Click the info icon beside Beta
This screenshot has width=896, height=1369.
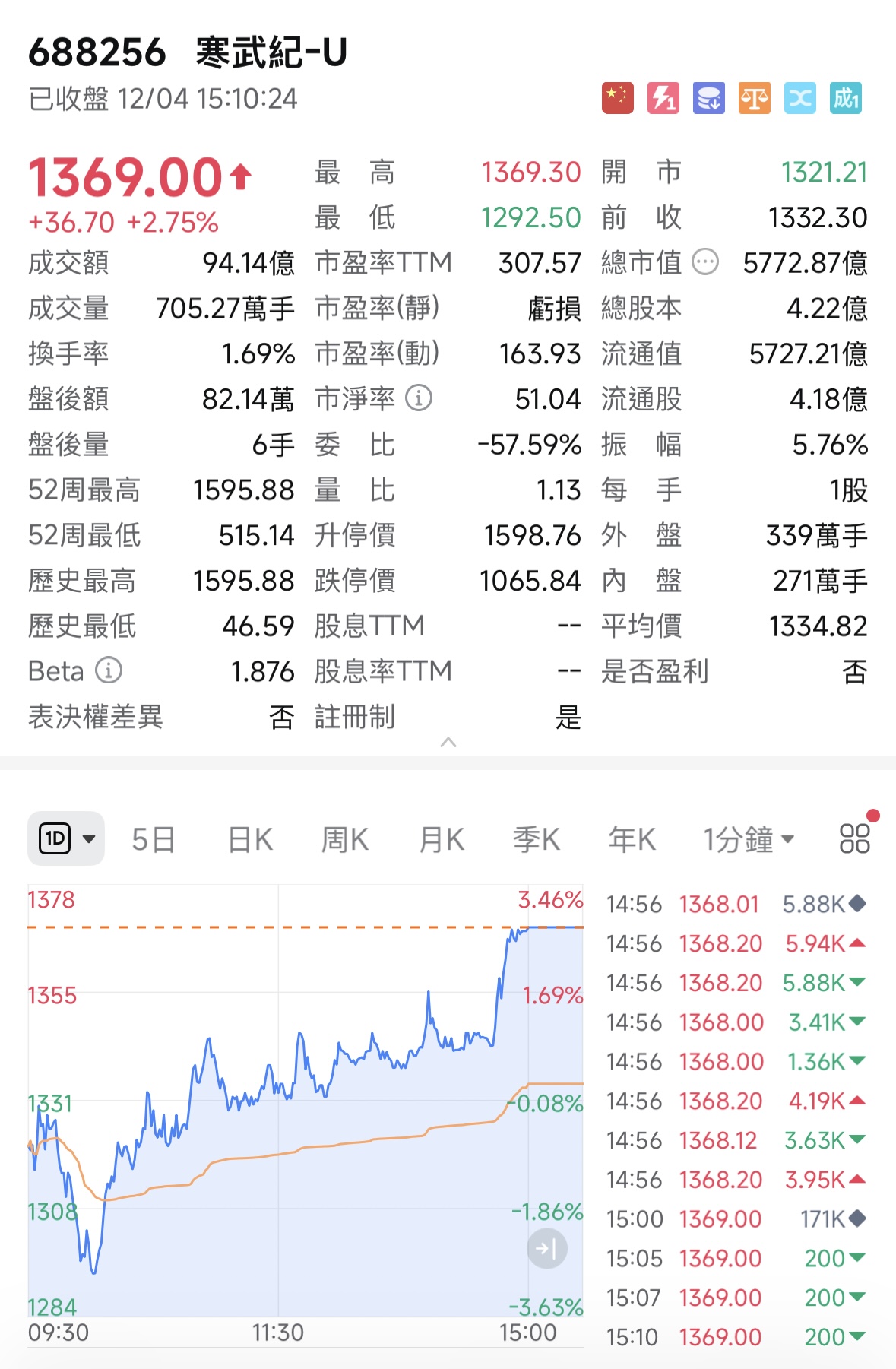(110, 671)
